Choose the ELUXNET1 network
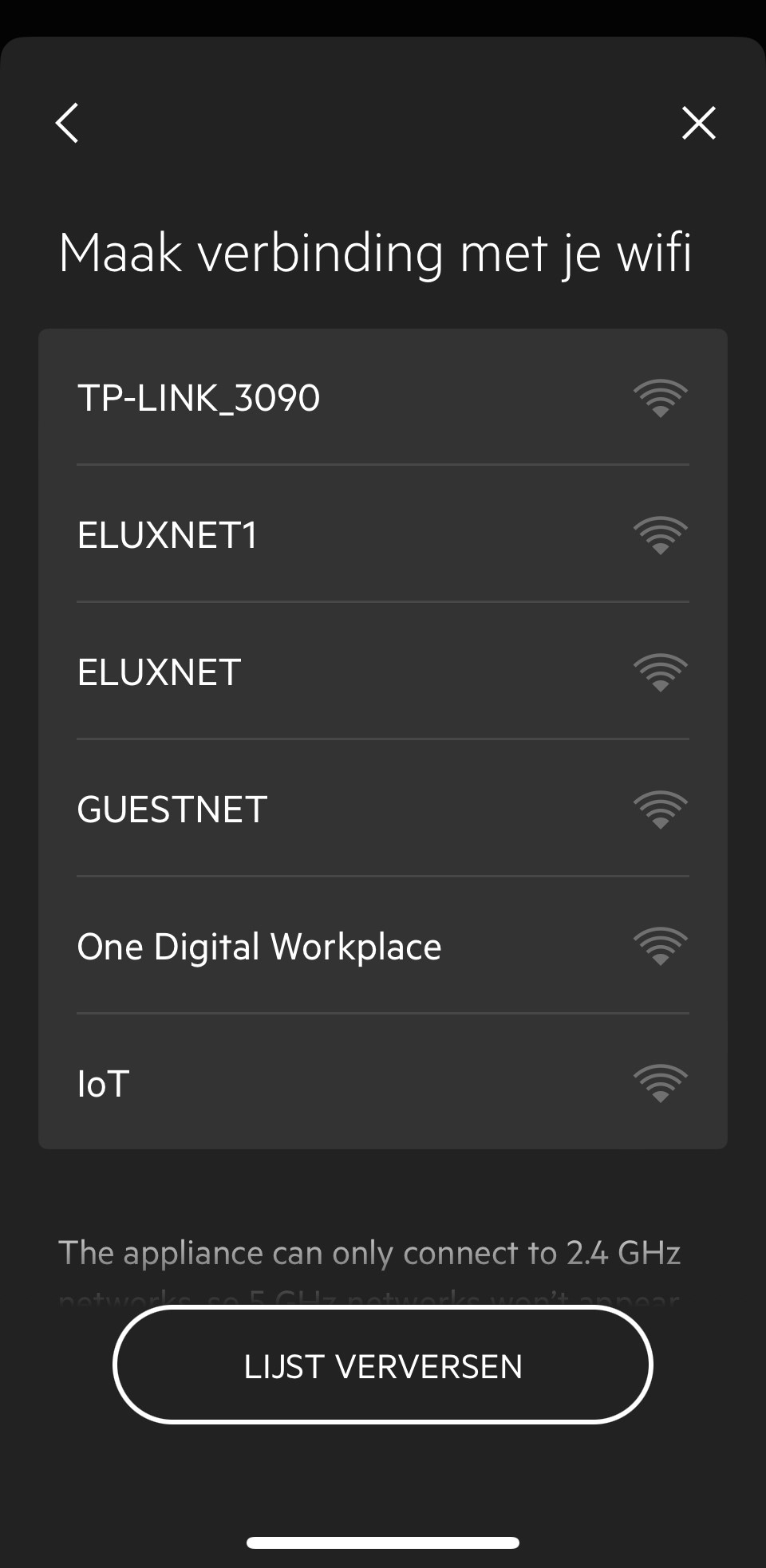The image size is (766, 1568). pos(382,534)
